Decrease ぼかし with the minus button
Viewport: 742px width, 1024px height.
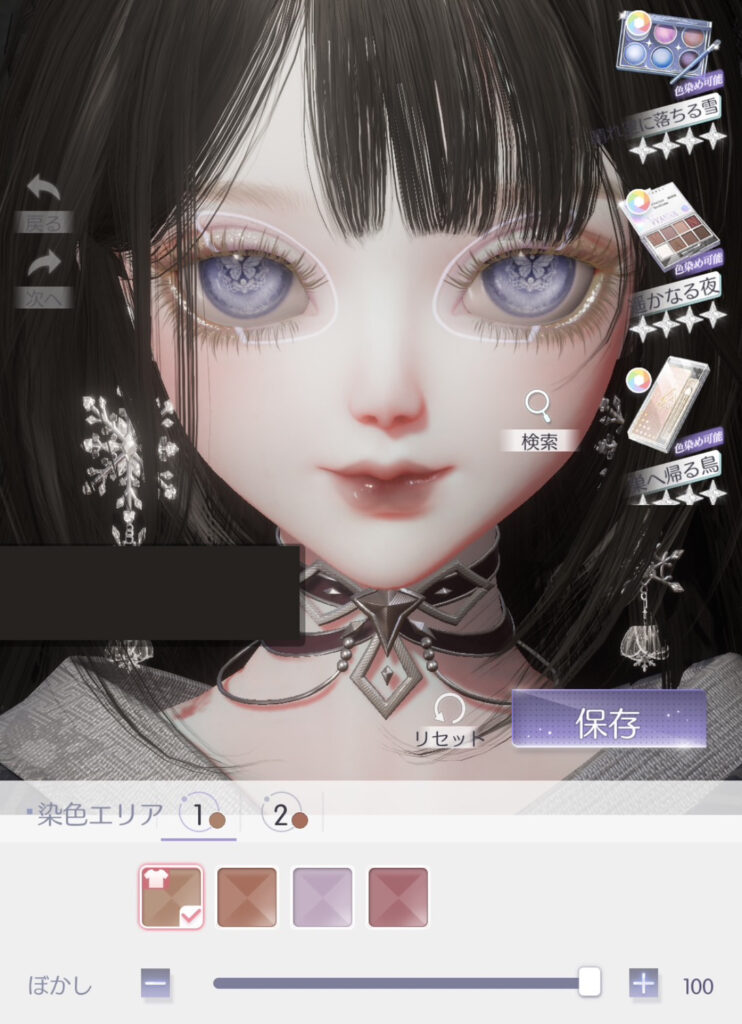point(156,984)
